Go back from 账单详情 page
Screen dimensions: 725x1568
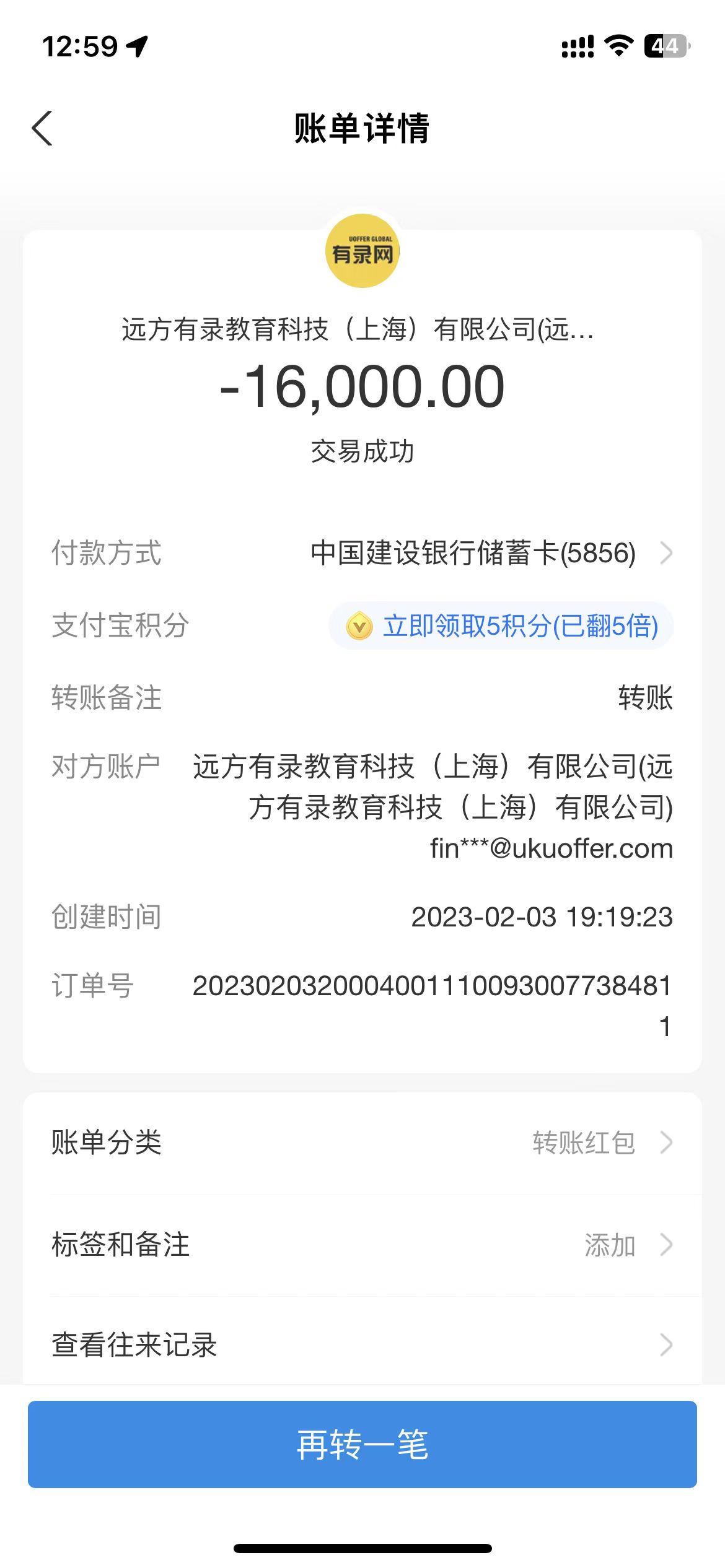pyautogui.click(x=42, y=129)
